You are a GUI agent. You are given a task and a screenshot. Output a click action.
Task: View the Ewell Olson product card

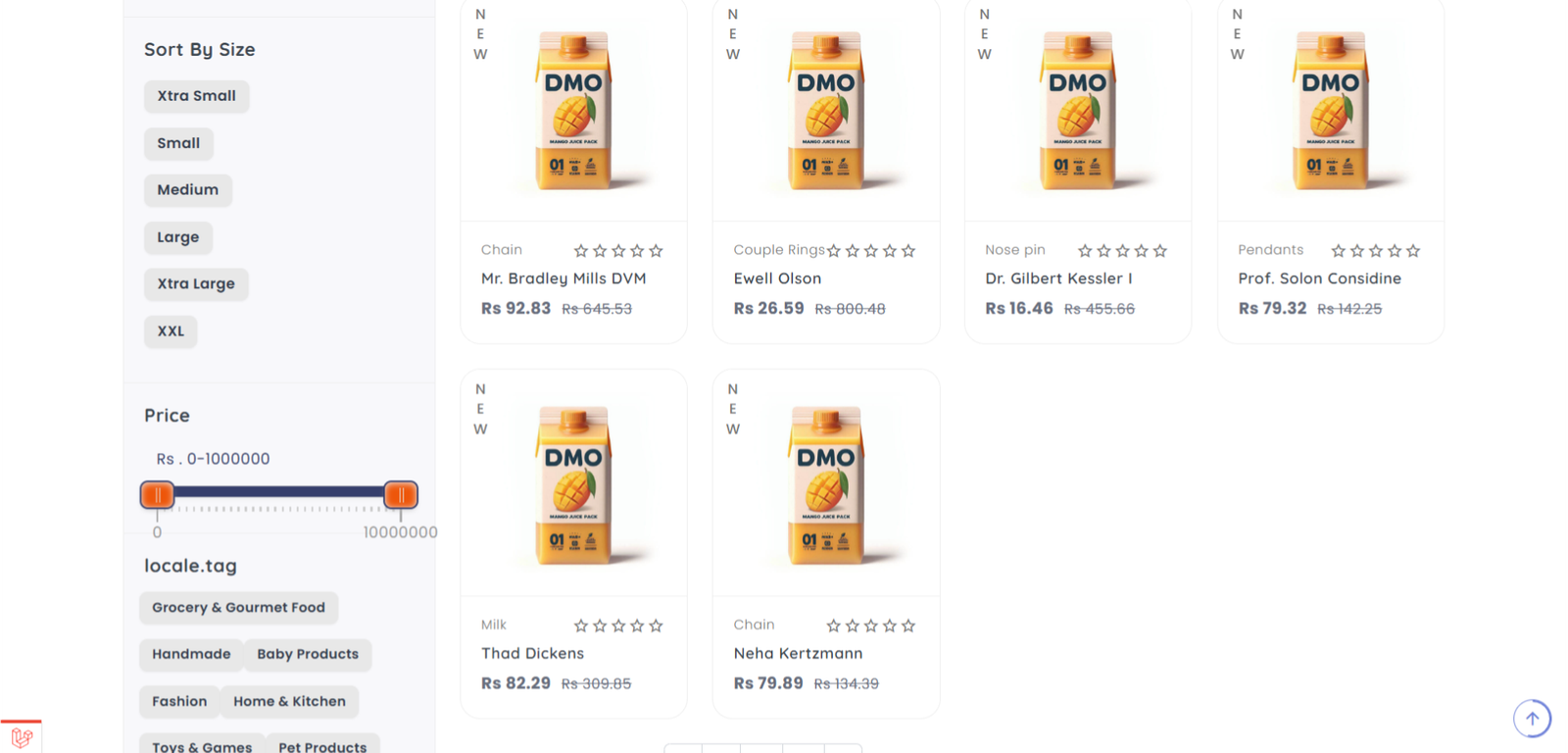click(x=777, y=278)
